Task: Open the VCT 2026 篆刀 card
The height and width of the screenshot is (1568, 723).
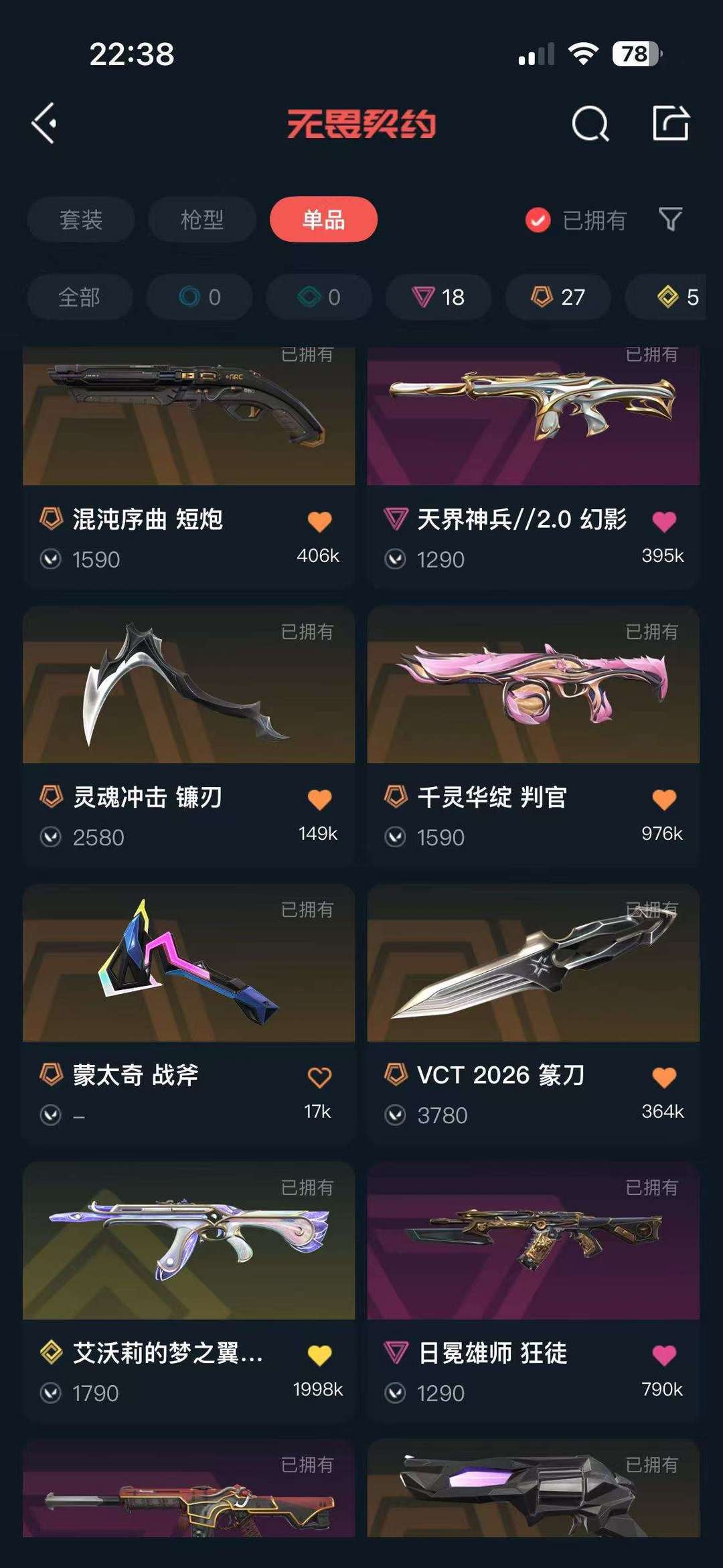Action: point(534,1015)
